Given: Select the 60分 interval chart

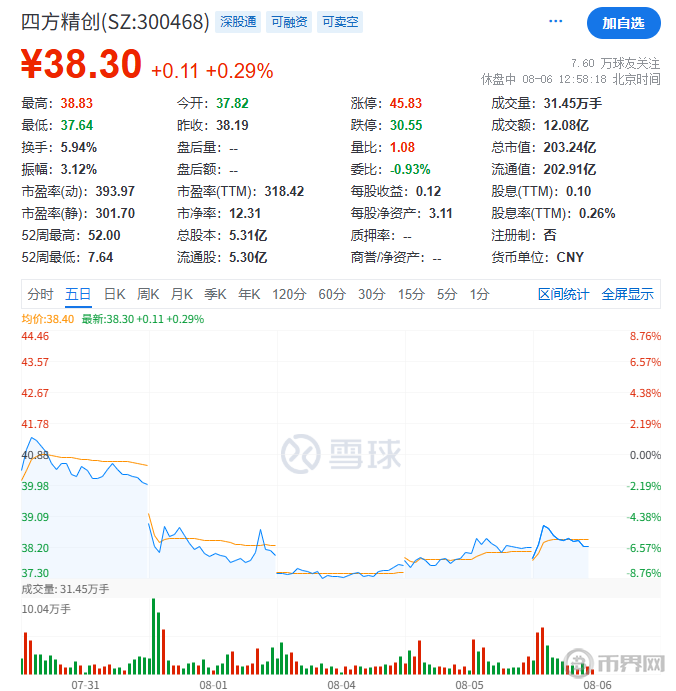Looking at the screenshot, I should [x=332, y=294].
